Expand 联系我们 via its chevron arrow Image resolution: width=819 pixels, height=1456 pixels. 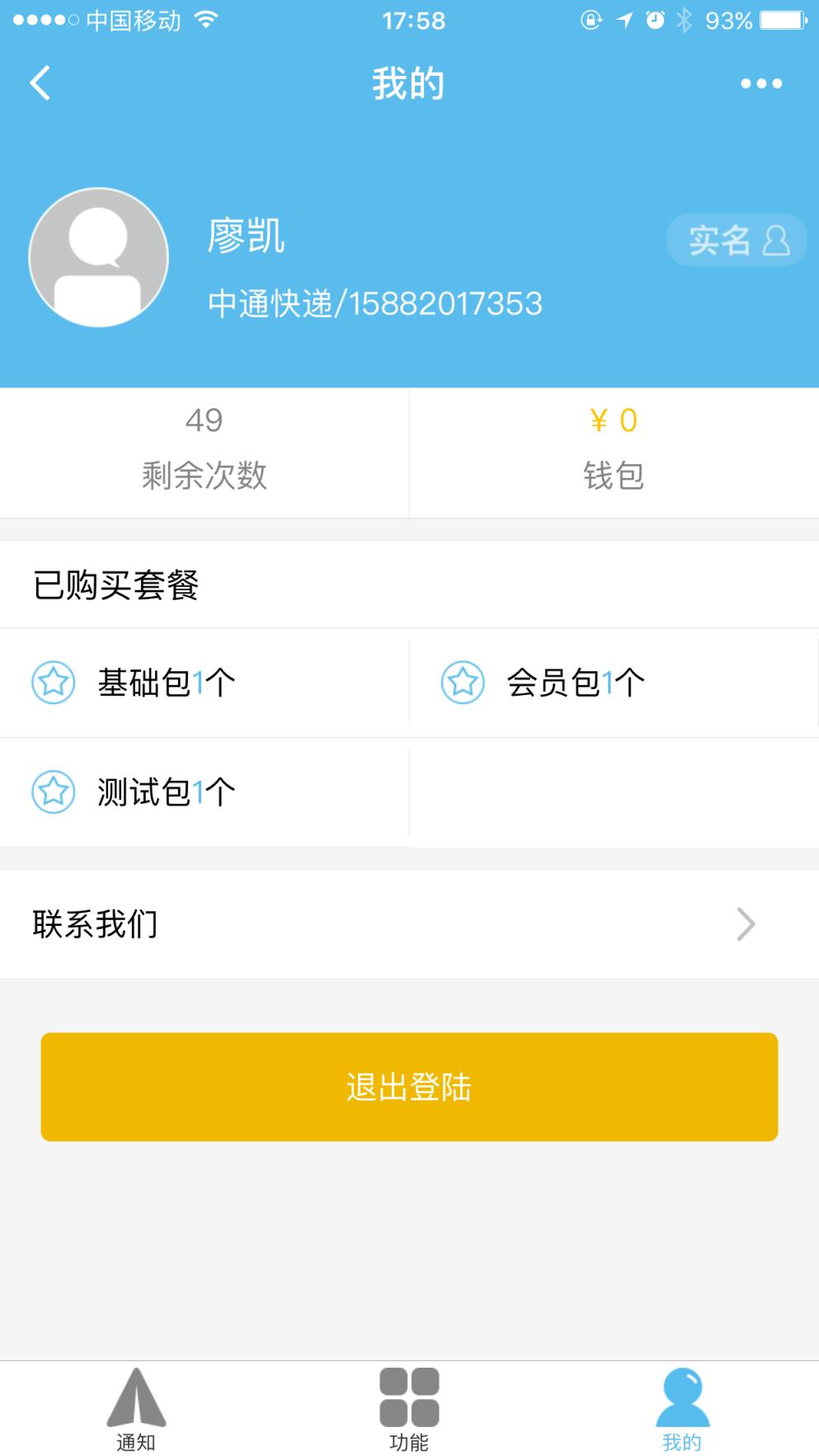point(746,923)
